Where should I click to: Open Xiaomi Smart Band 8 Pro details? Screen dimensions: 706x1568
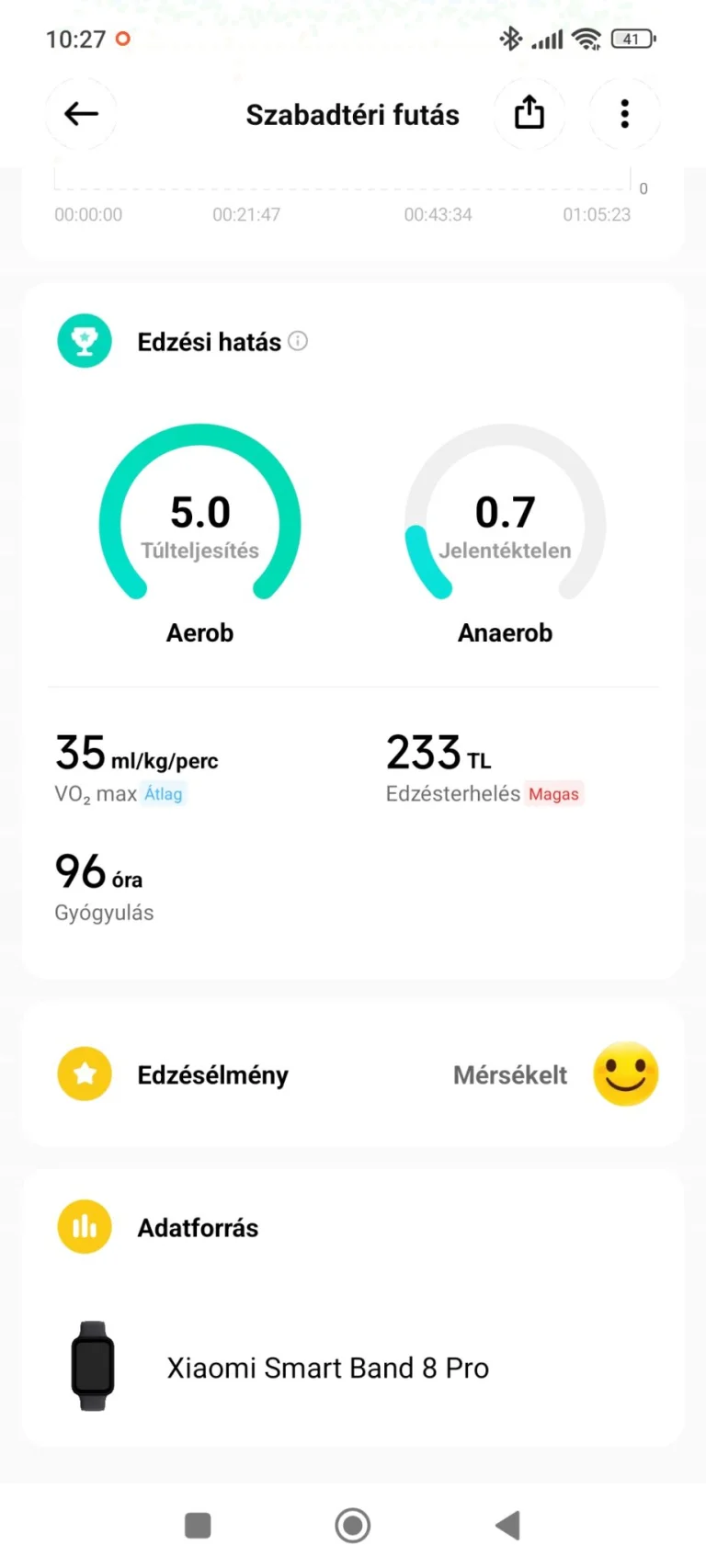[327, 1368]
